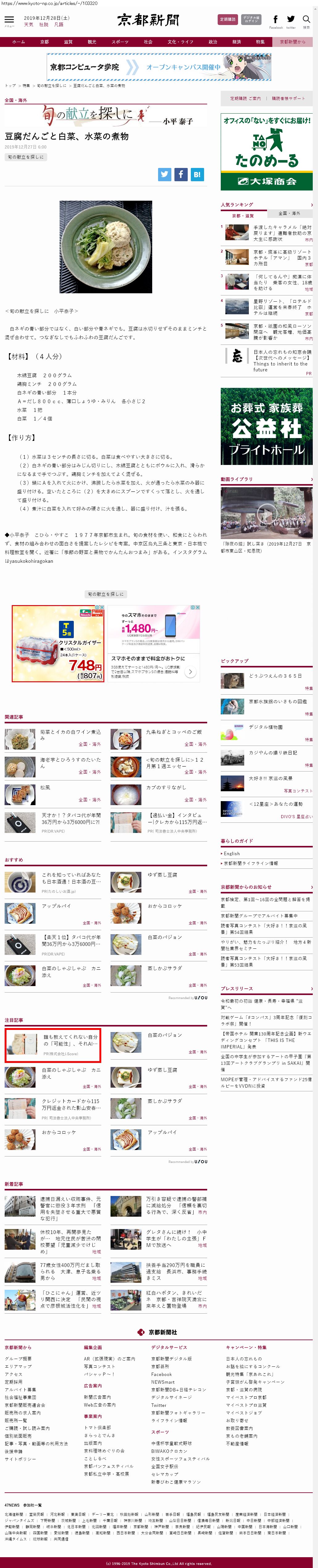Go to the 観光 section

(x=91, y=42)
